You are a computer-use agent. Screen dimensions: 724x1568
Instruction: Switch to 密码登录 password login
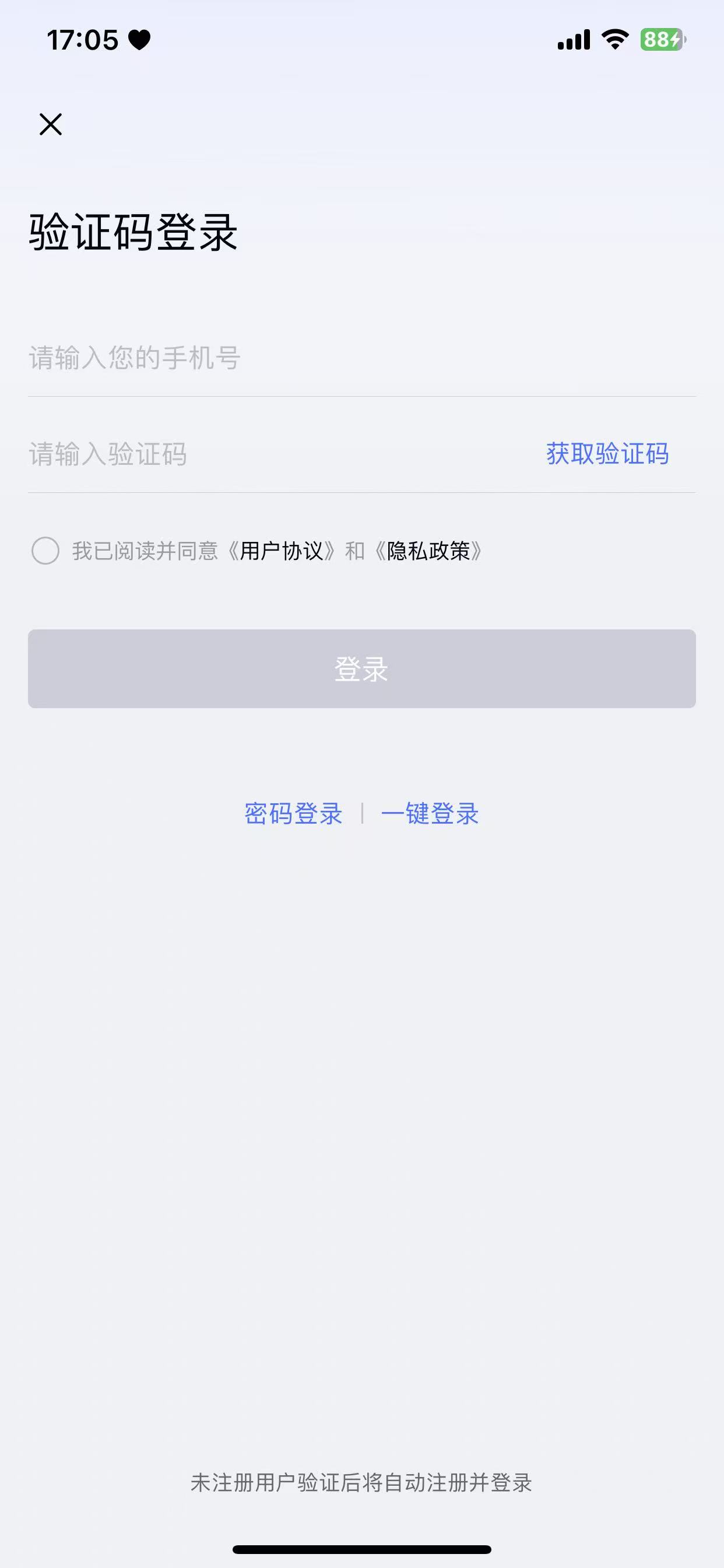coord(294,814)
